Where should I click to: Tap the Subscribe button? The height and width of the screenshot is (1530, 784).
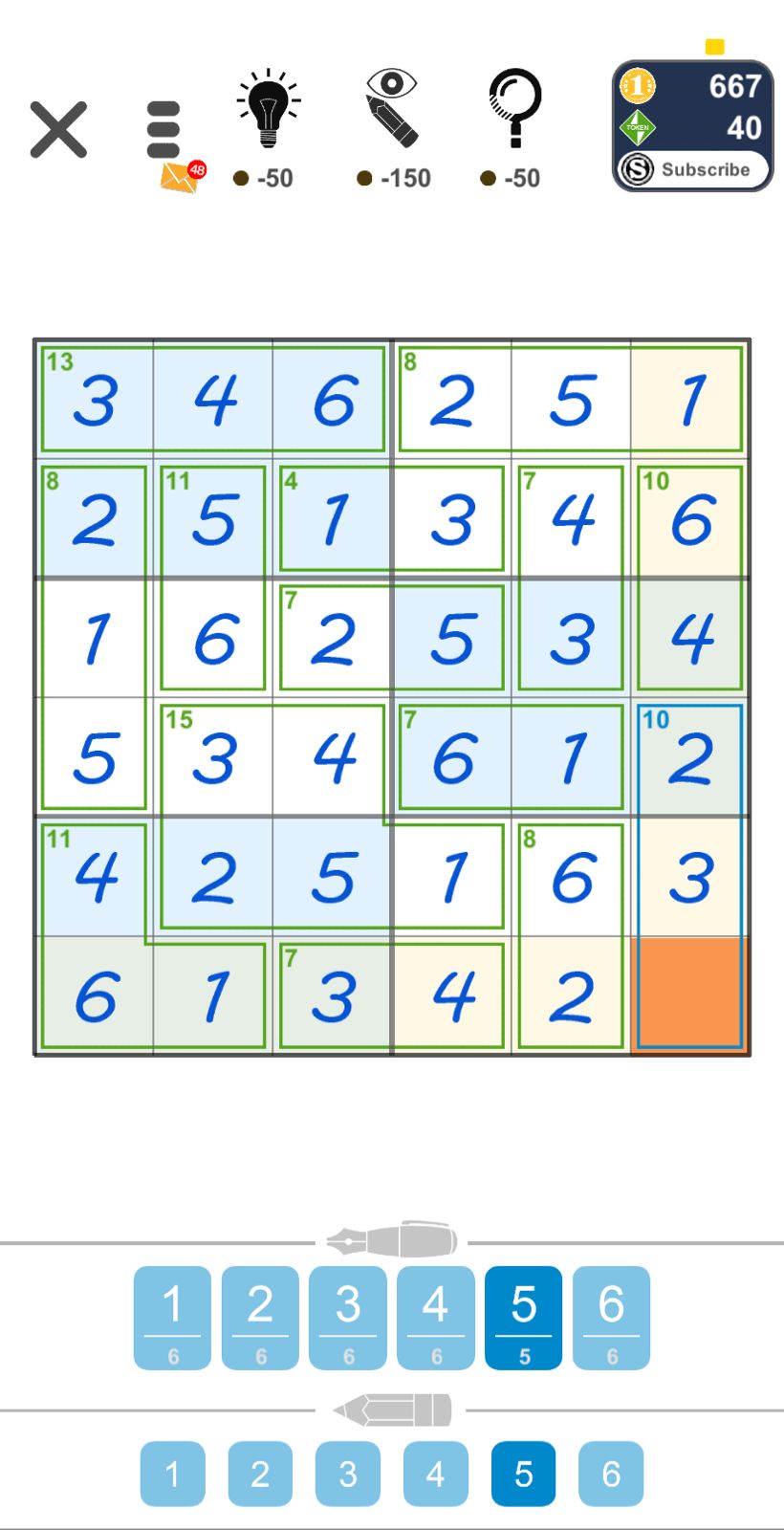pyautogui.click(x=692, y=169)
